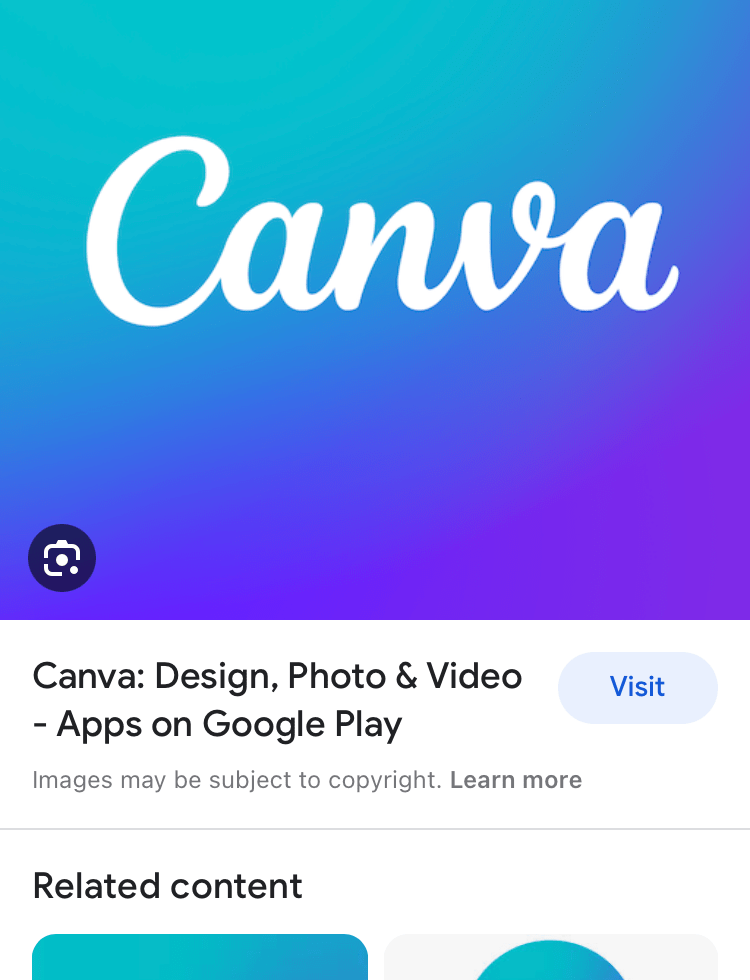Open the Canva Design, Photo & Video title
Screen dimensions: 750x980
coord(277,700)
